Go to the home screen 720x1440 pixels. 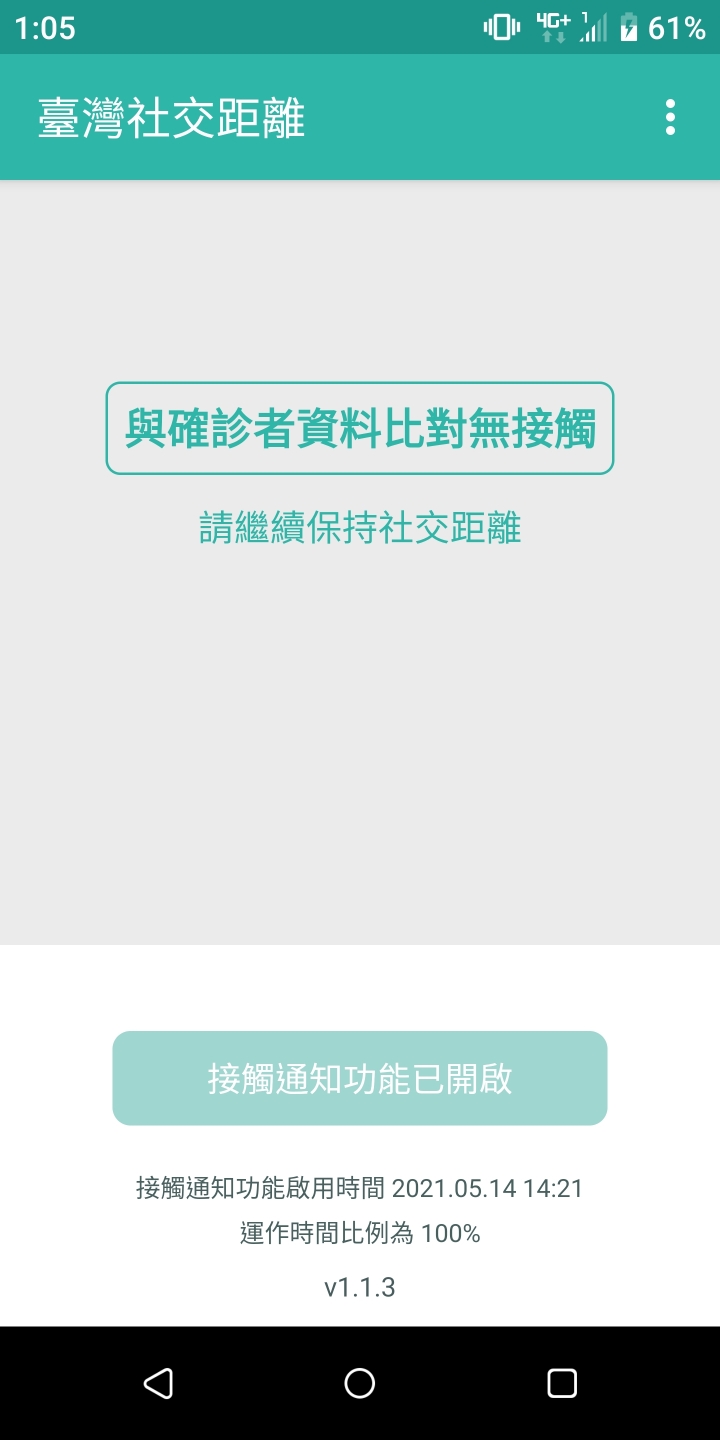(360, 1383)
